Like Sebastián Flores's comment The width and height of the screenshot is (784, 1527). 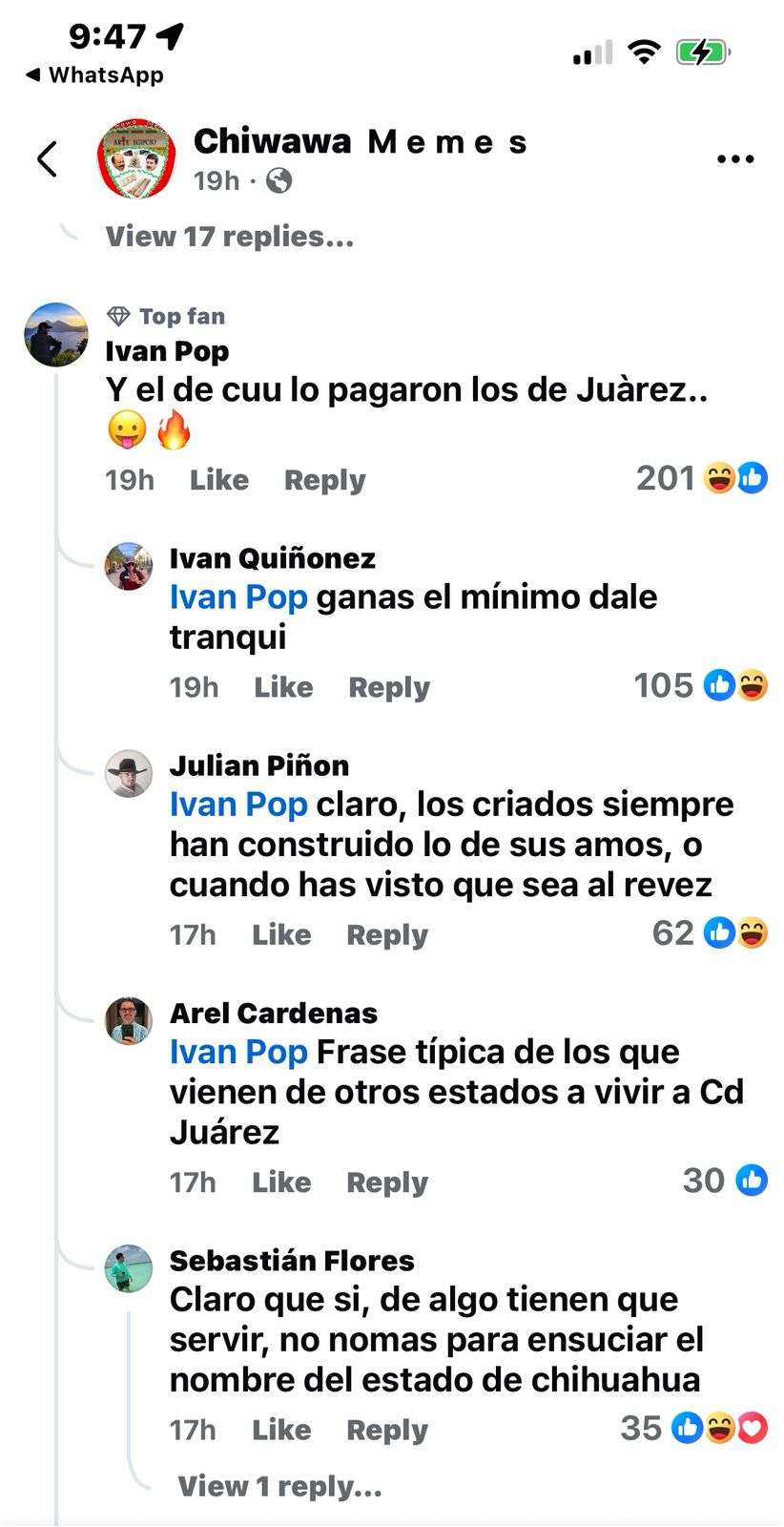(x=281, y=1430)
